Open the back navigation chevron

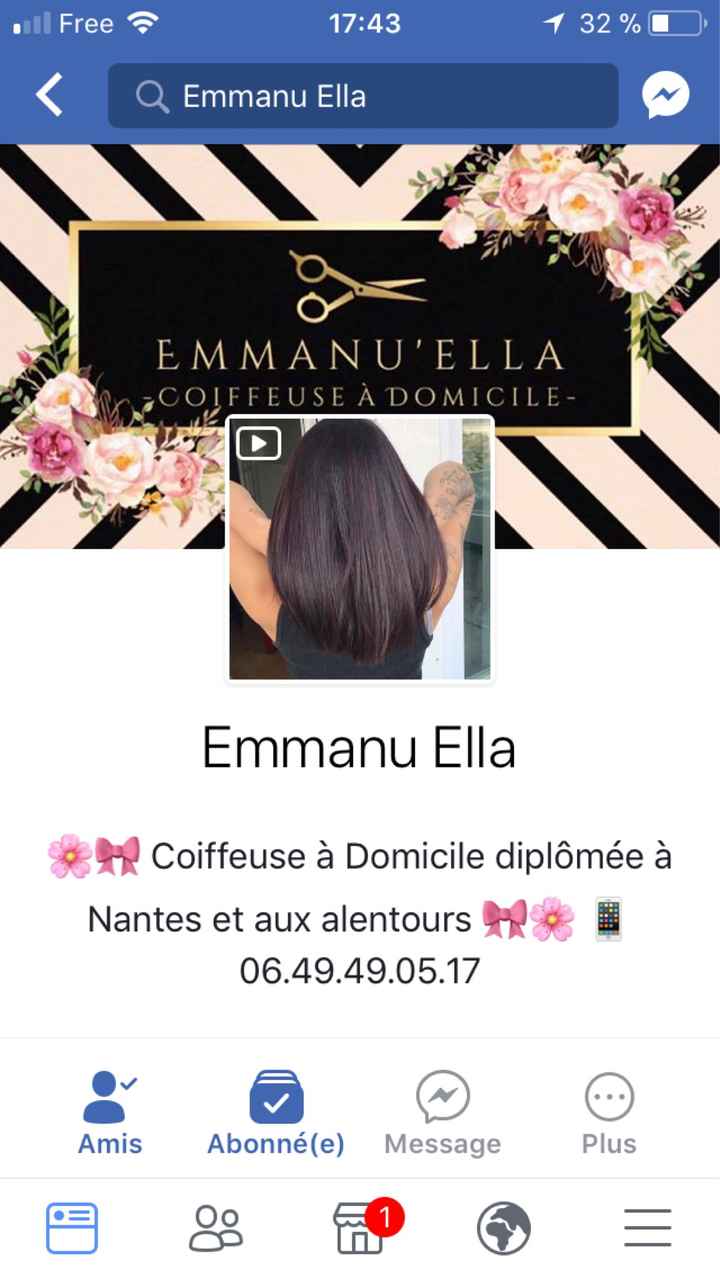[x=49, y=95]
